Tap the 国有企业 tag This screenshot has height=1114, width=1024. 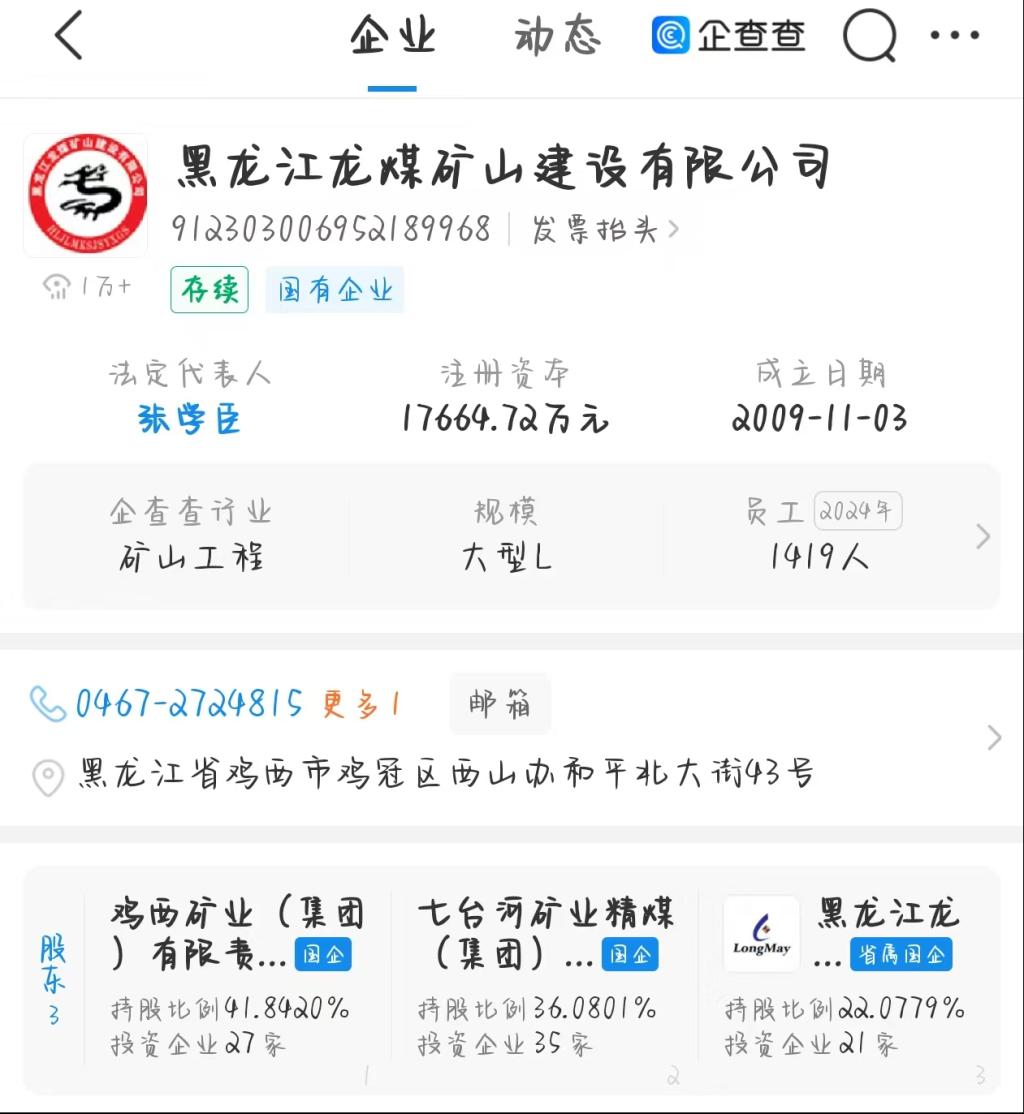[x=335, y=291]
